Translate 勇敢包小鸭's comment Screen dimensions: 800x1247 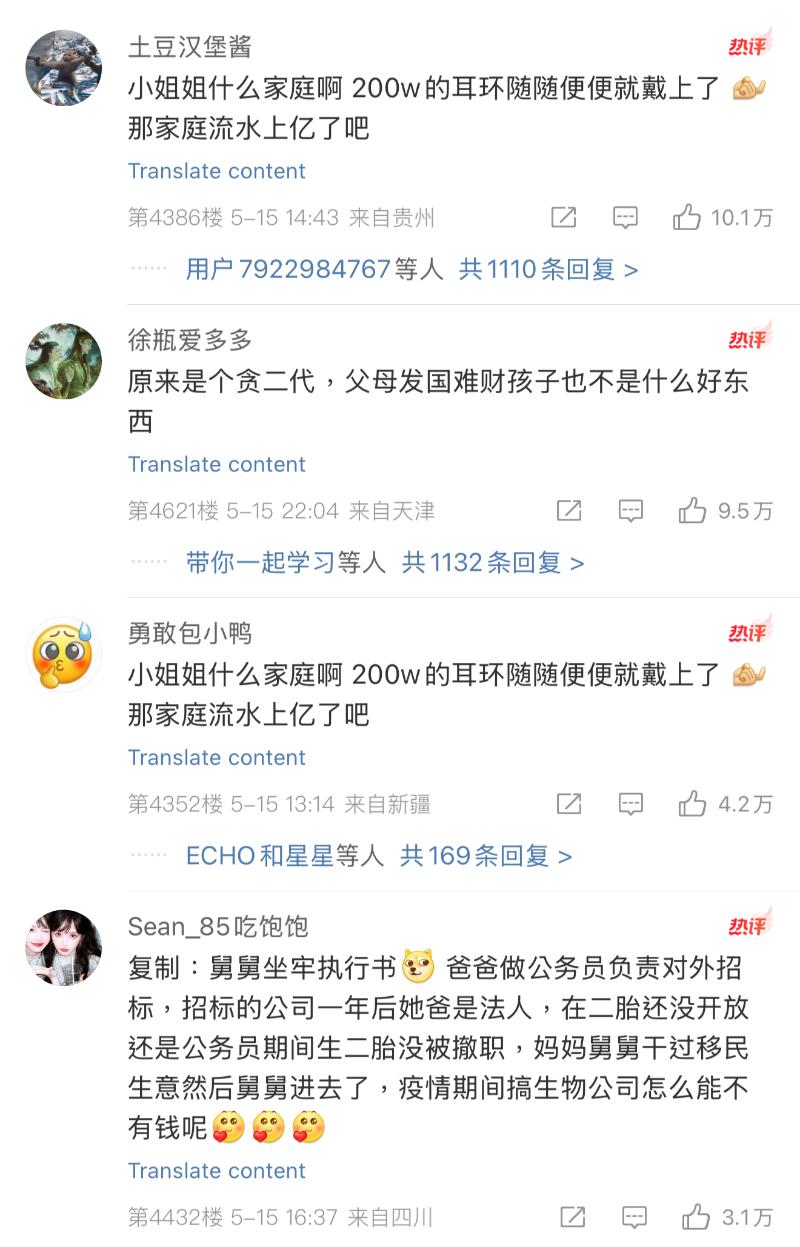tap(216, 757)
